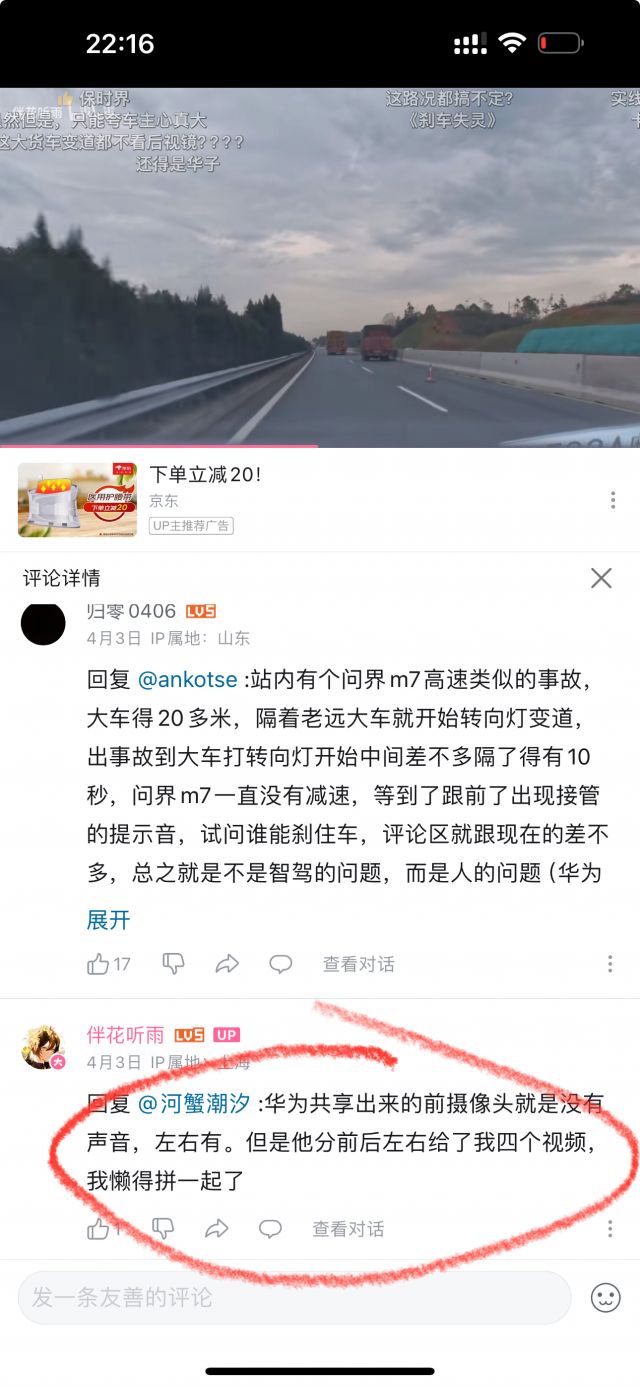View 查看对话 under 伴花听雨's comment
This screenshot has height=1387, width=640.
tap(347, 1229)
